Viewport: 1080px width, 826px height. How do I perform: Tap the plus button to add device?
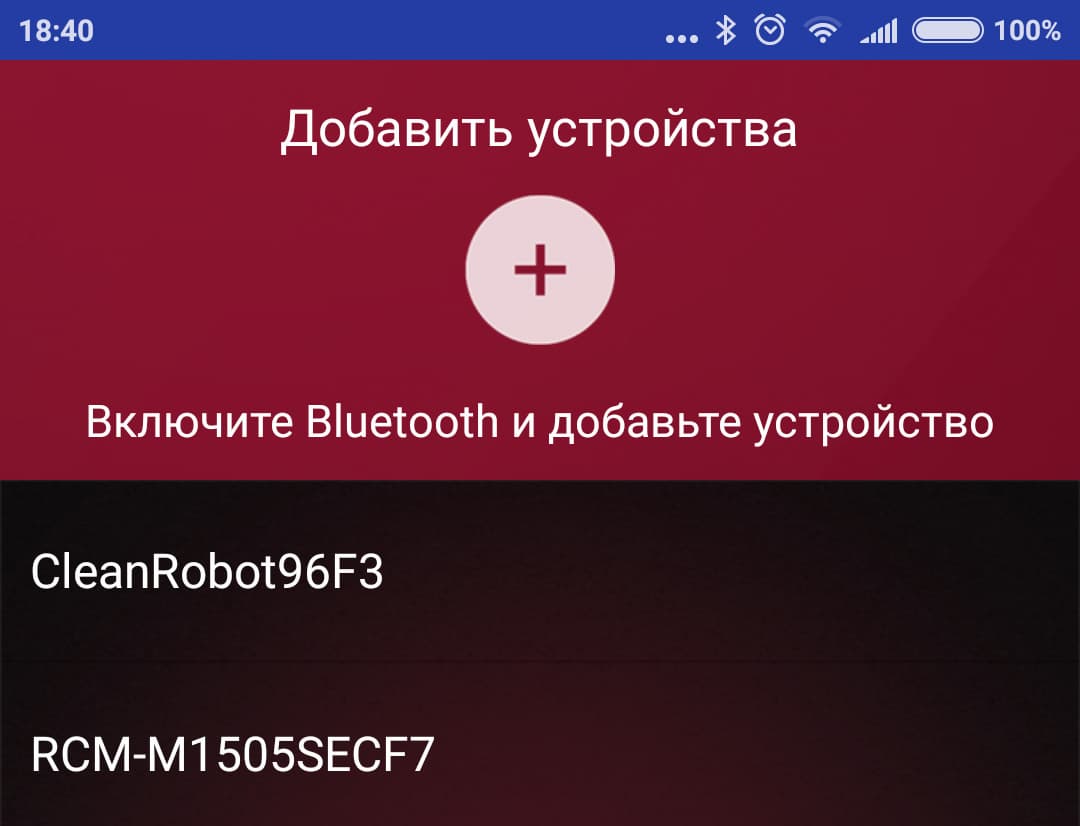point(540,269)
